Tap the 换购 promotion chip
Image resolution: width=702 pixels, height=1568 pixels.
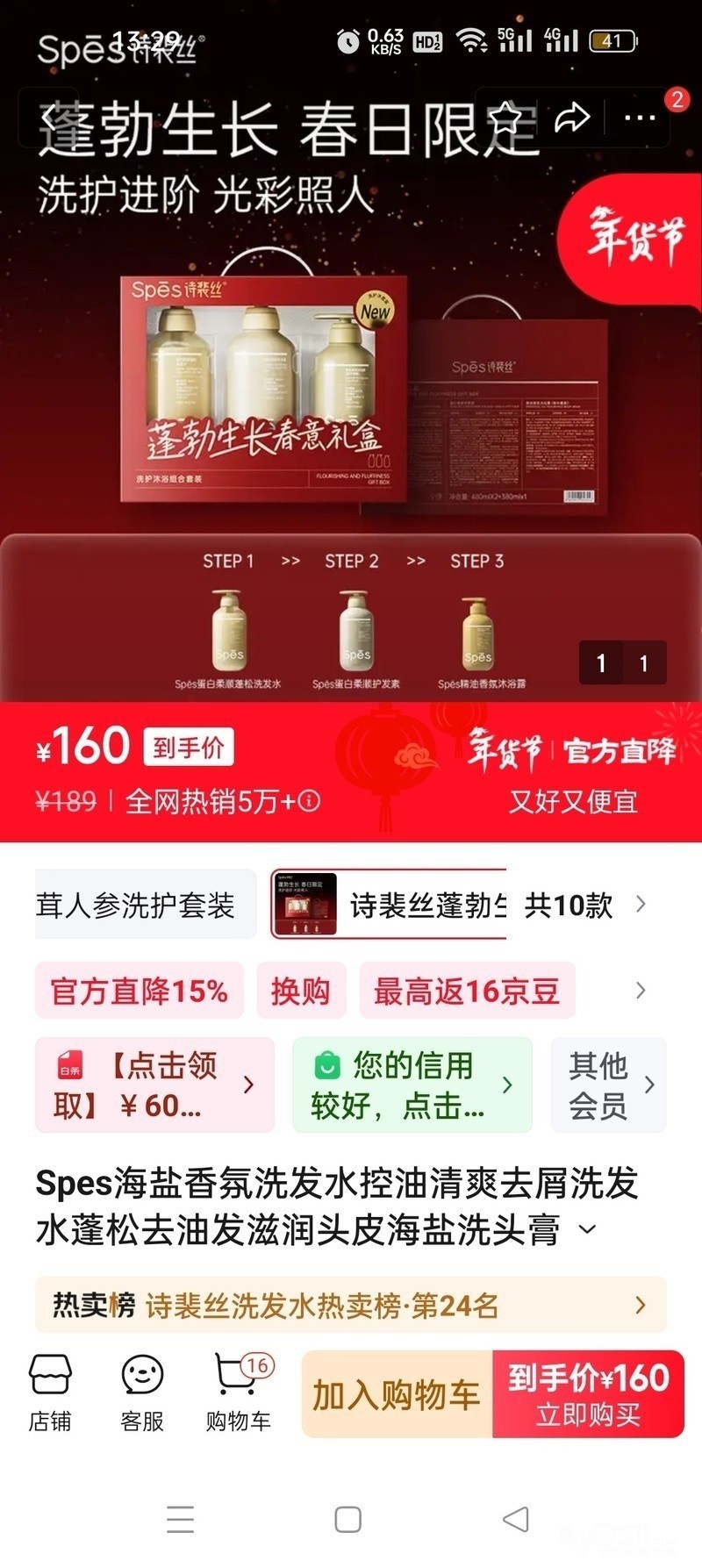[x=301, y=991]
